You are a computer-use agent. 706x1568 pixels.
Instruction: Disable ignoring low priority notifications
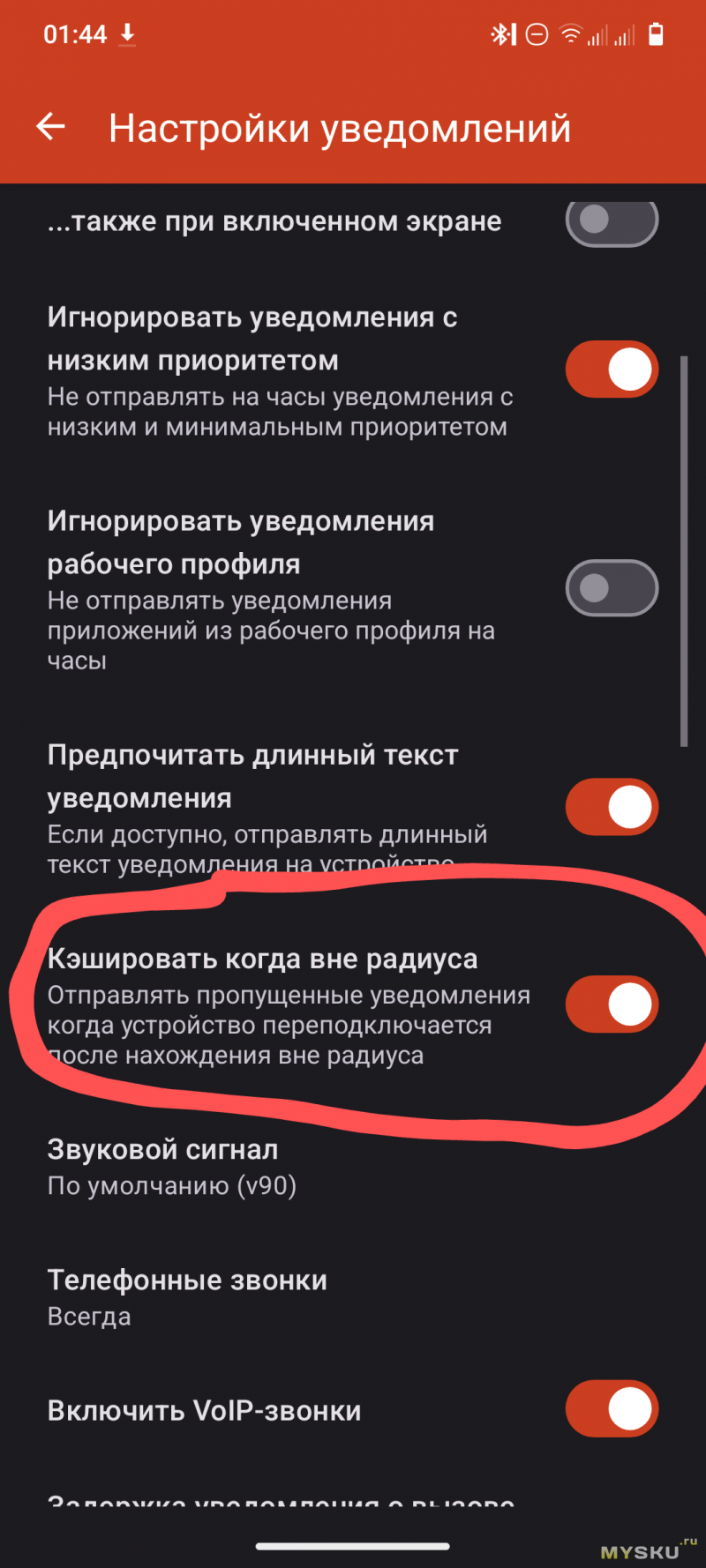point(612,369)
